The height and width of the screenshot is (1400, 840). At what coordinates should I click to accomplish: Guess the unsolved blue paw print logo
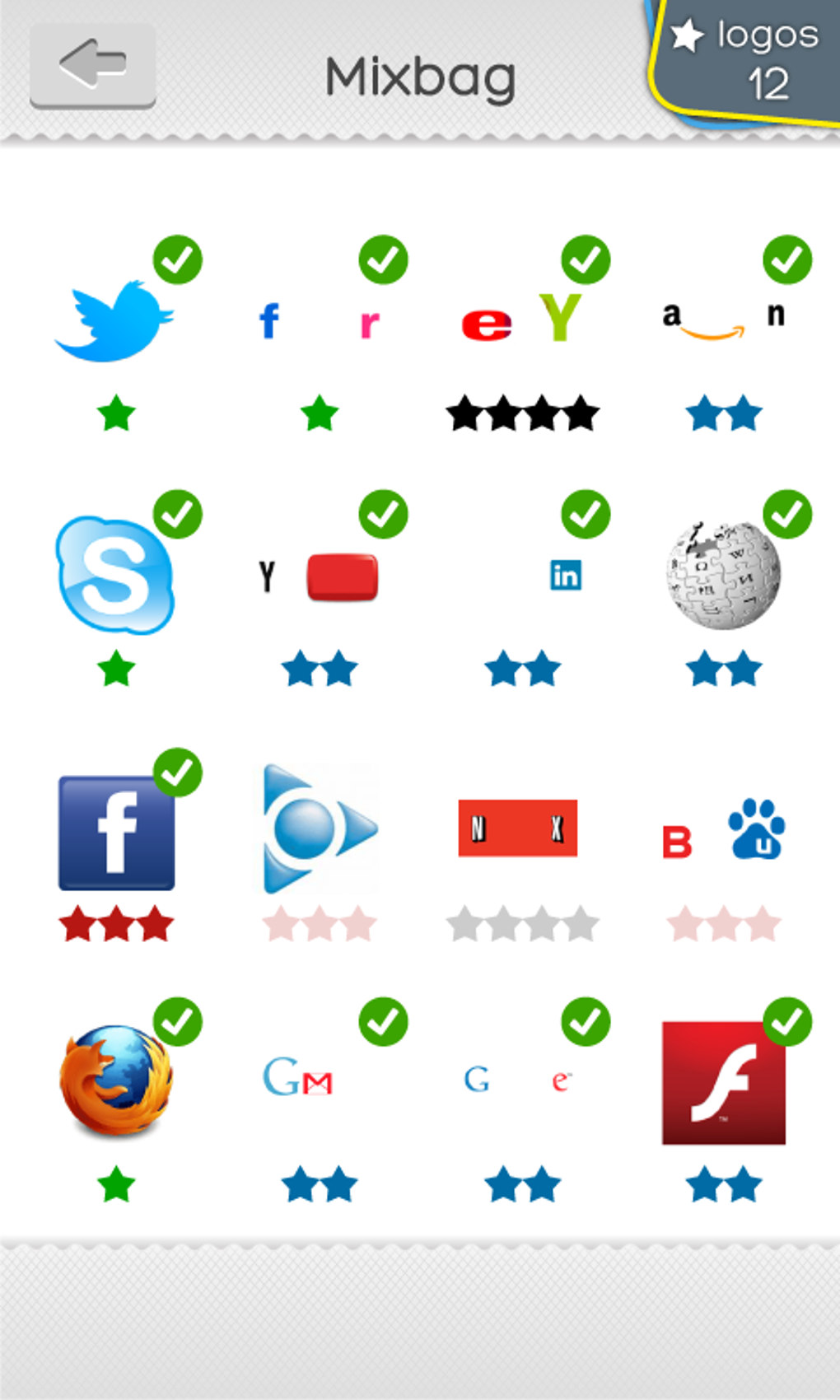tap(724, 828)
